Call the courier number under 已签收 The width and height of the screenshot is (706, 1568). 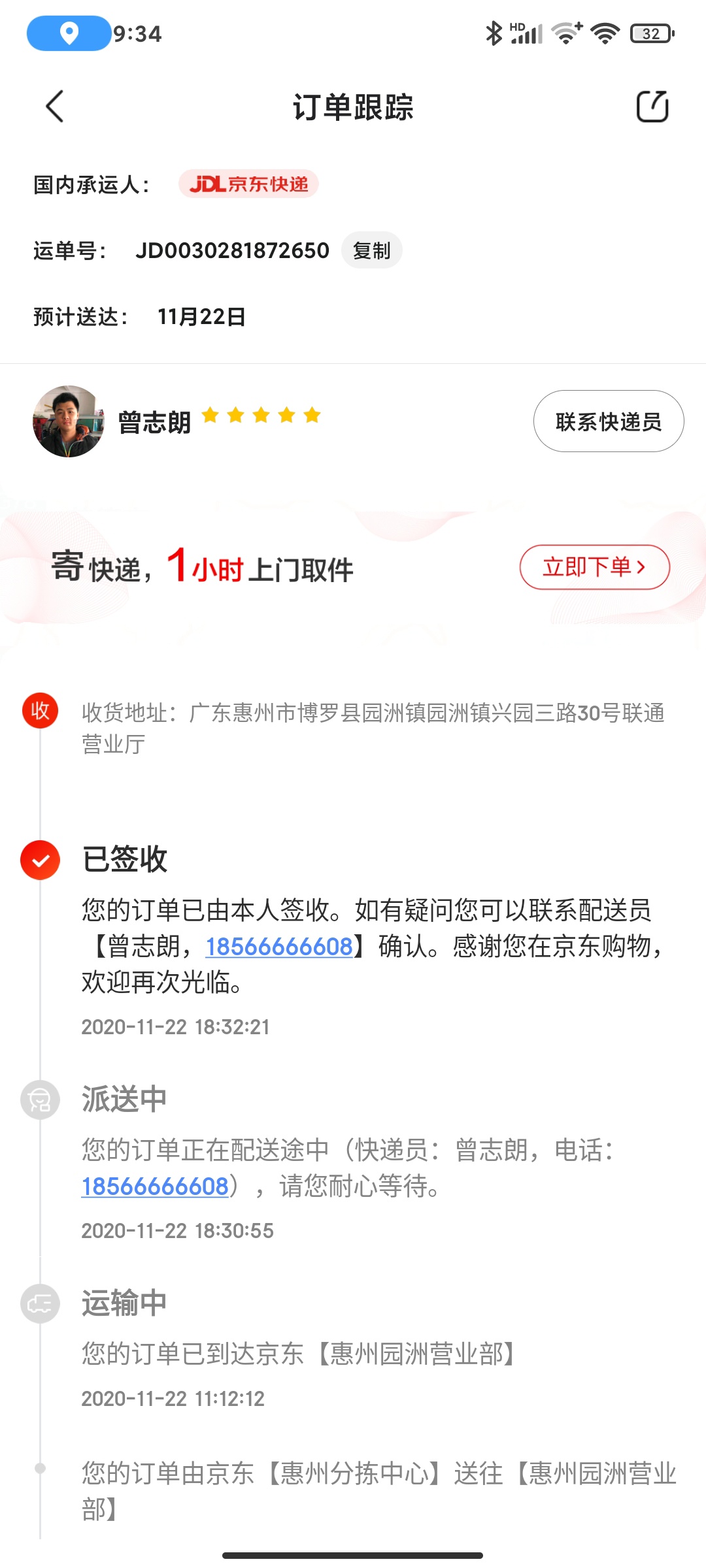coord(279,947)
